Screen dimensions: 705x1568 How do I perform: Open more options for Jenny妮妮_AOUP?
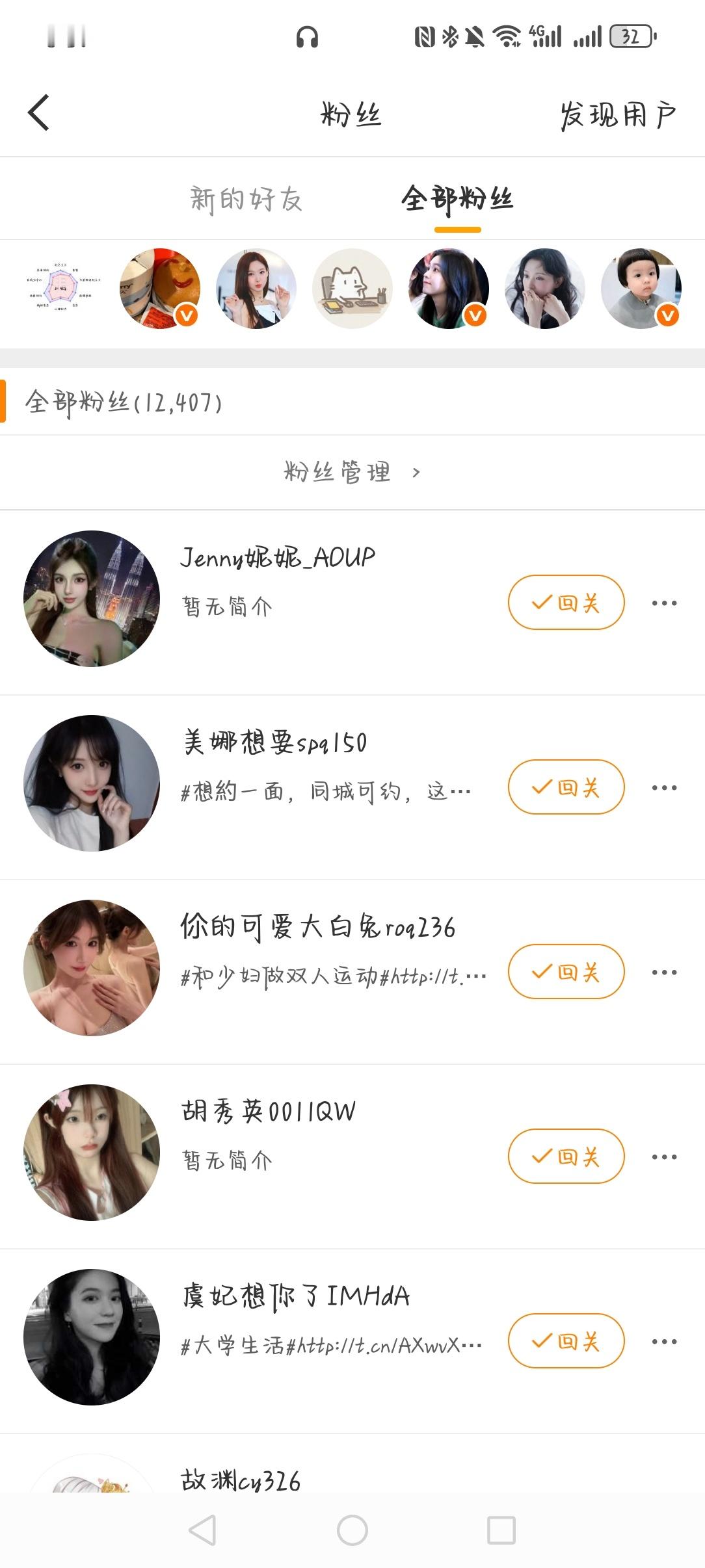coord(664,603)
